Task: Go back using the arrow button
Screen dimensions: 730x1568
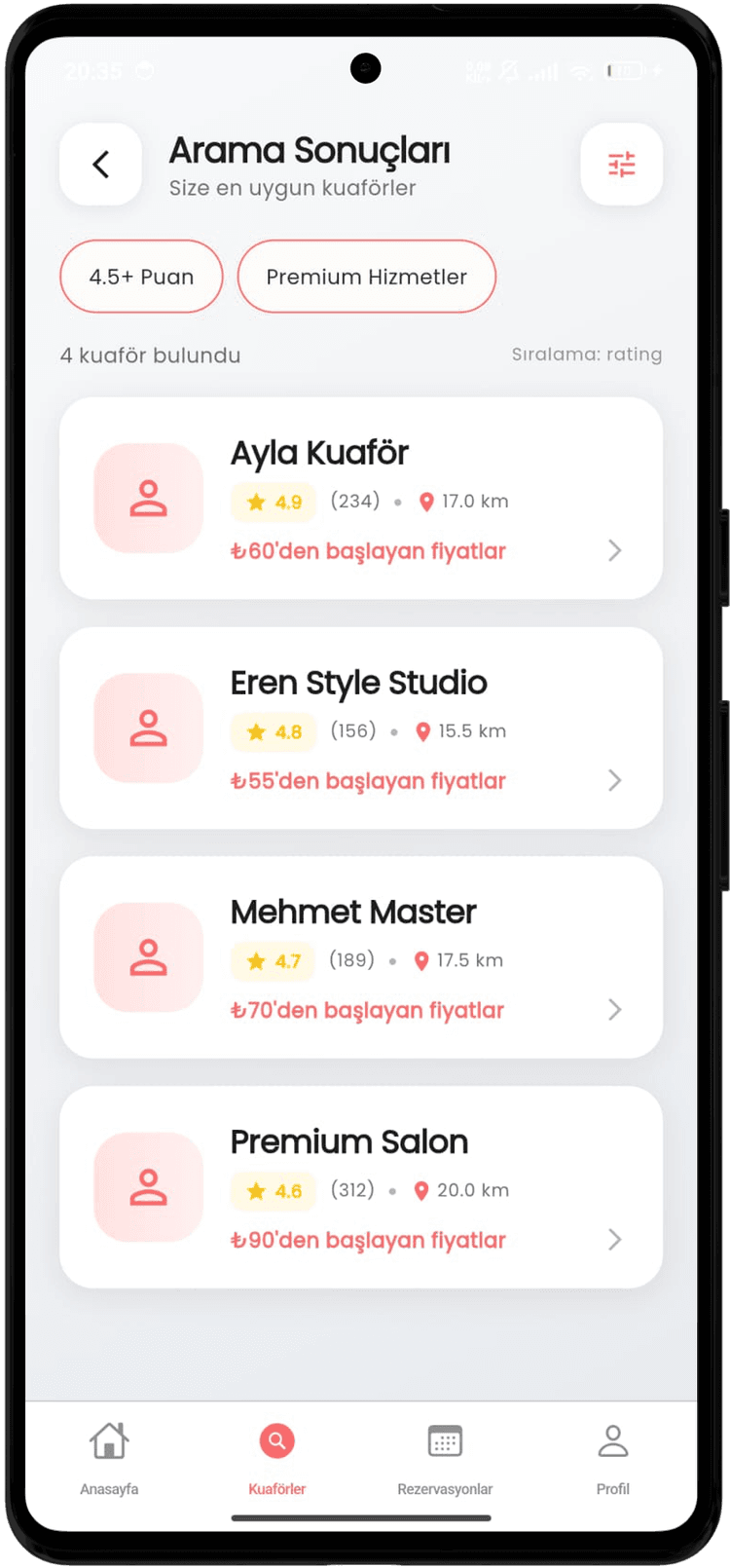Action: (x=100, y=165)
